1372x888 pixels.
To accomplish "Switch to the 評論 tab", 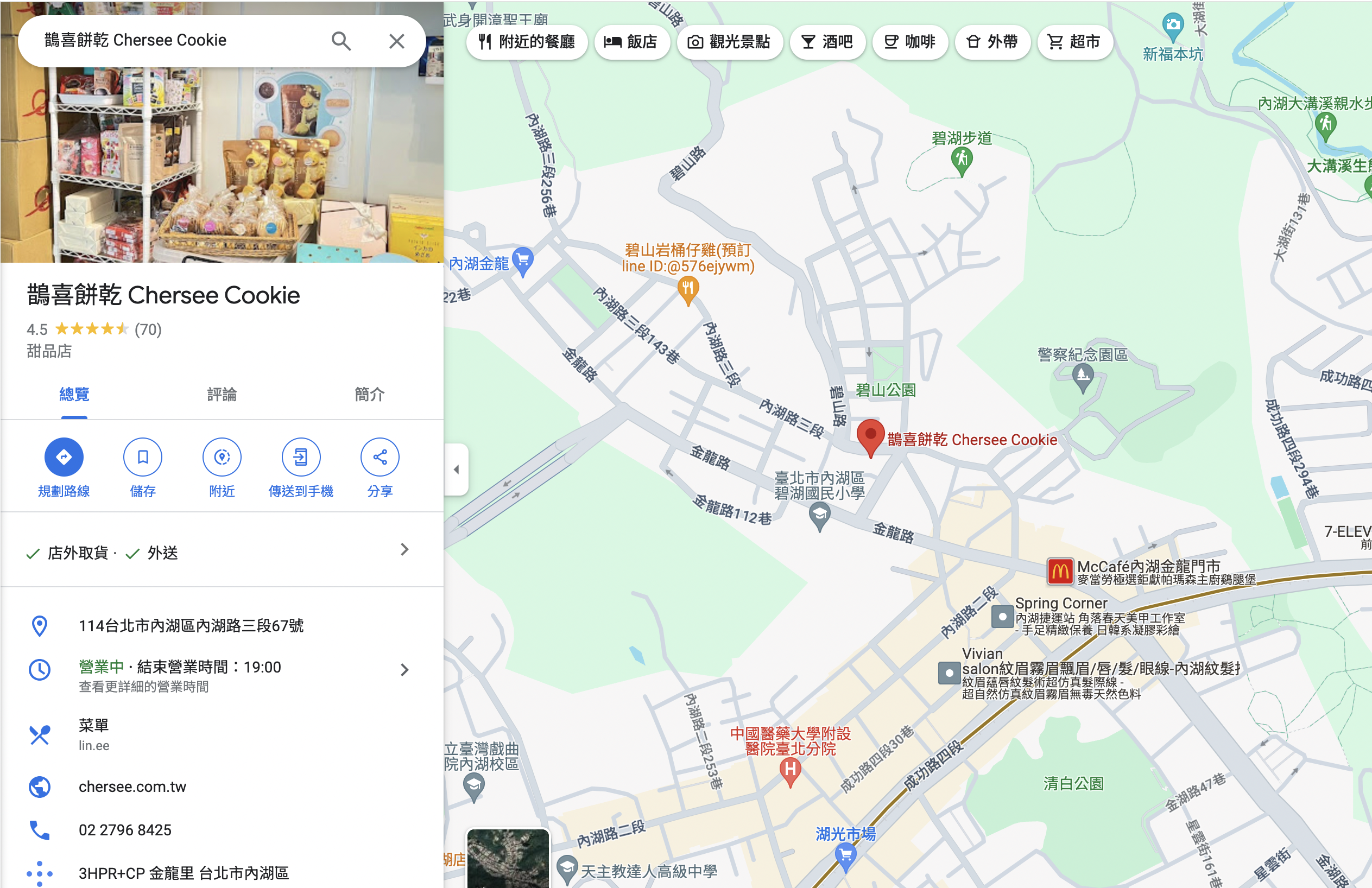I will [222, 395].
